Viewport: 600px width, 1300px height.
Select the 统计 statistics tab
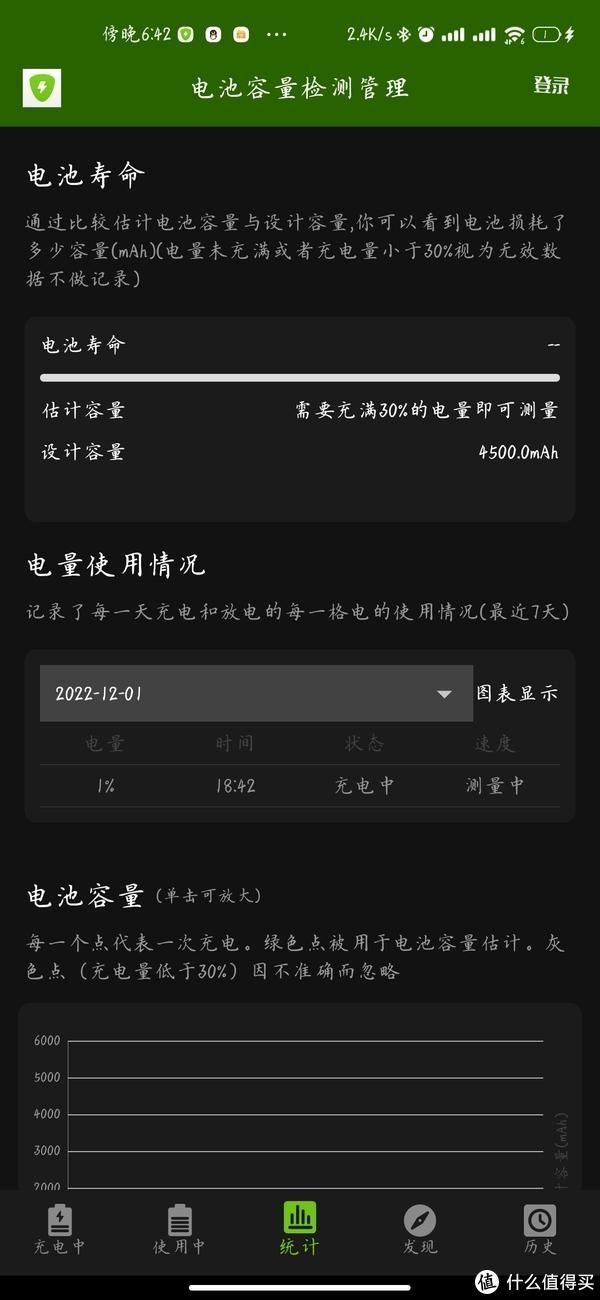click(299, 1229)
